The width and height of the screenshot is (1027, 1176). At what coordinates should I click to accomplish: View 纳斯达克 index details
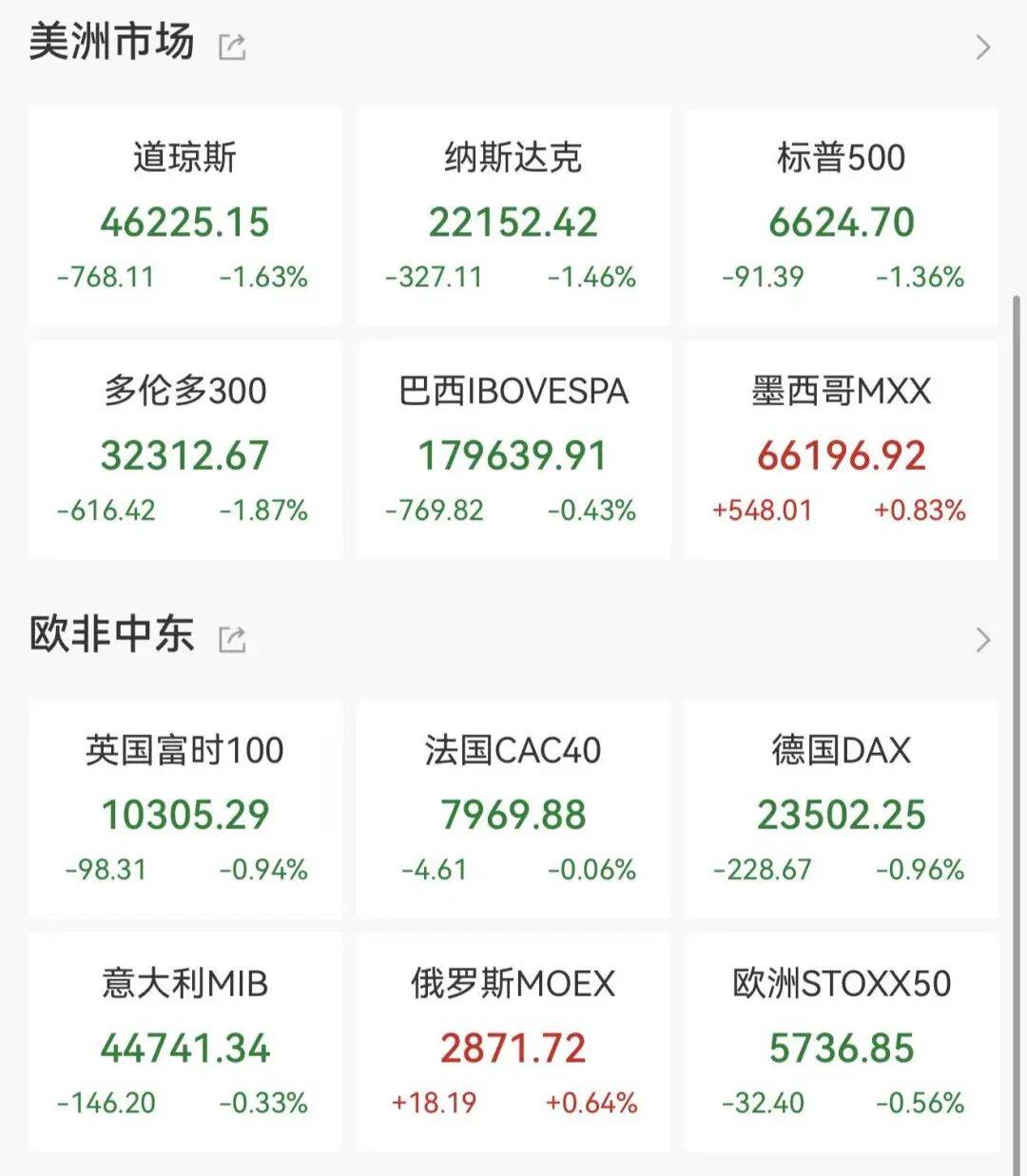click(513, 217)
